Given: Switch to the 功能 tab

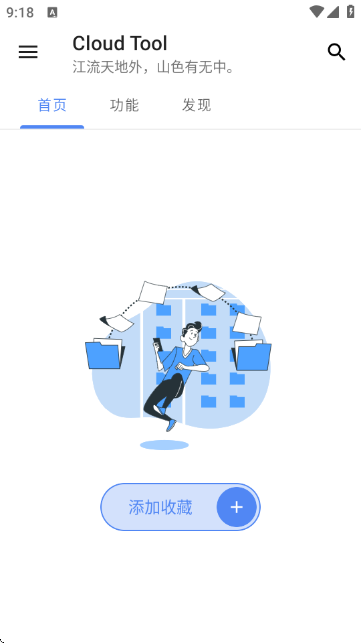Looking at the screenshot, I should [124, 105].
